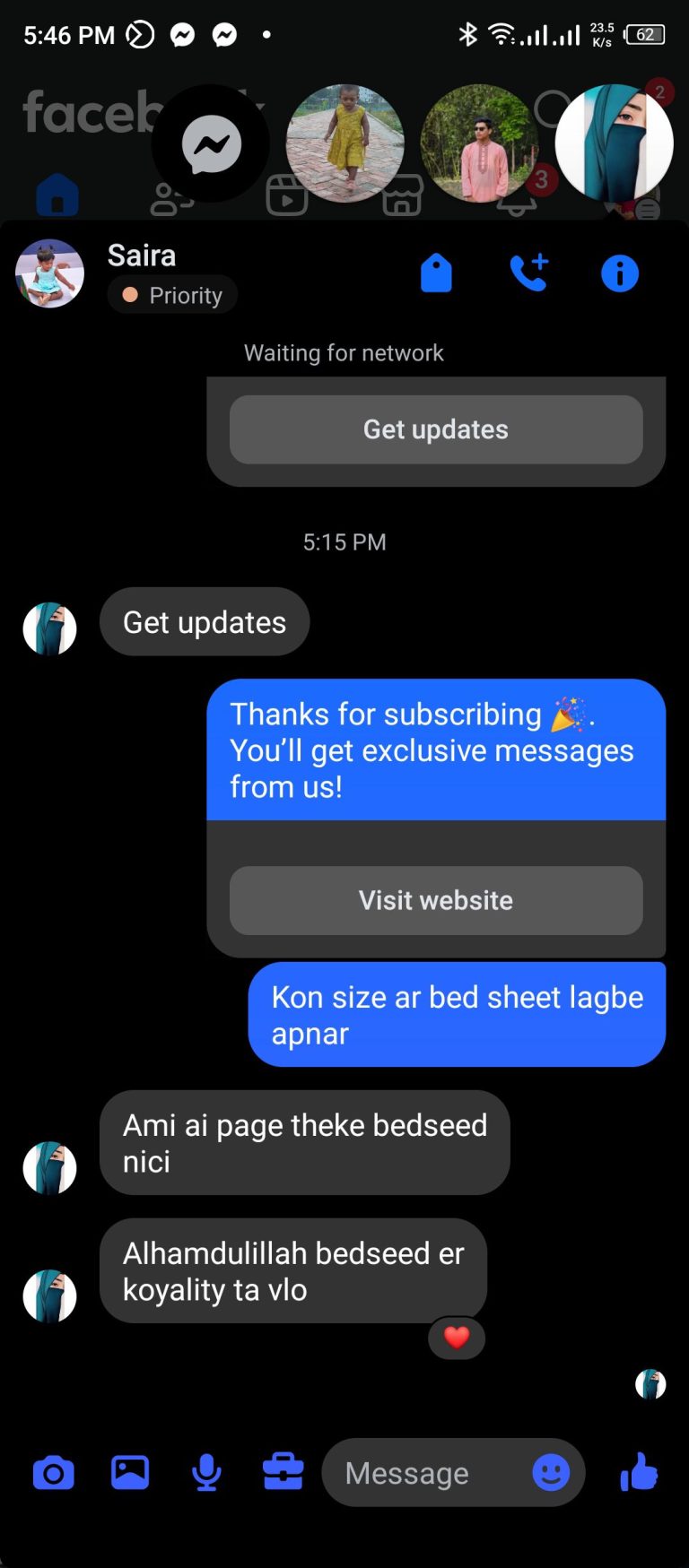
Task: Open the Messenger chat head bubble
Action: [x=212, y=143]
